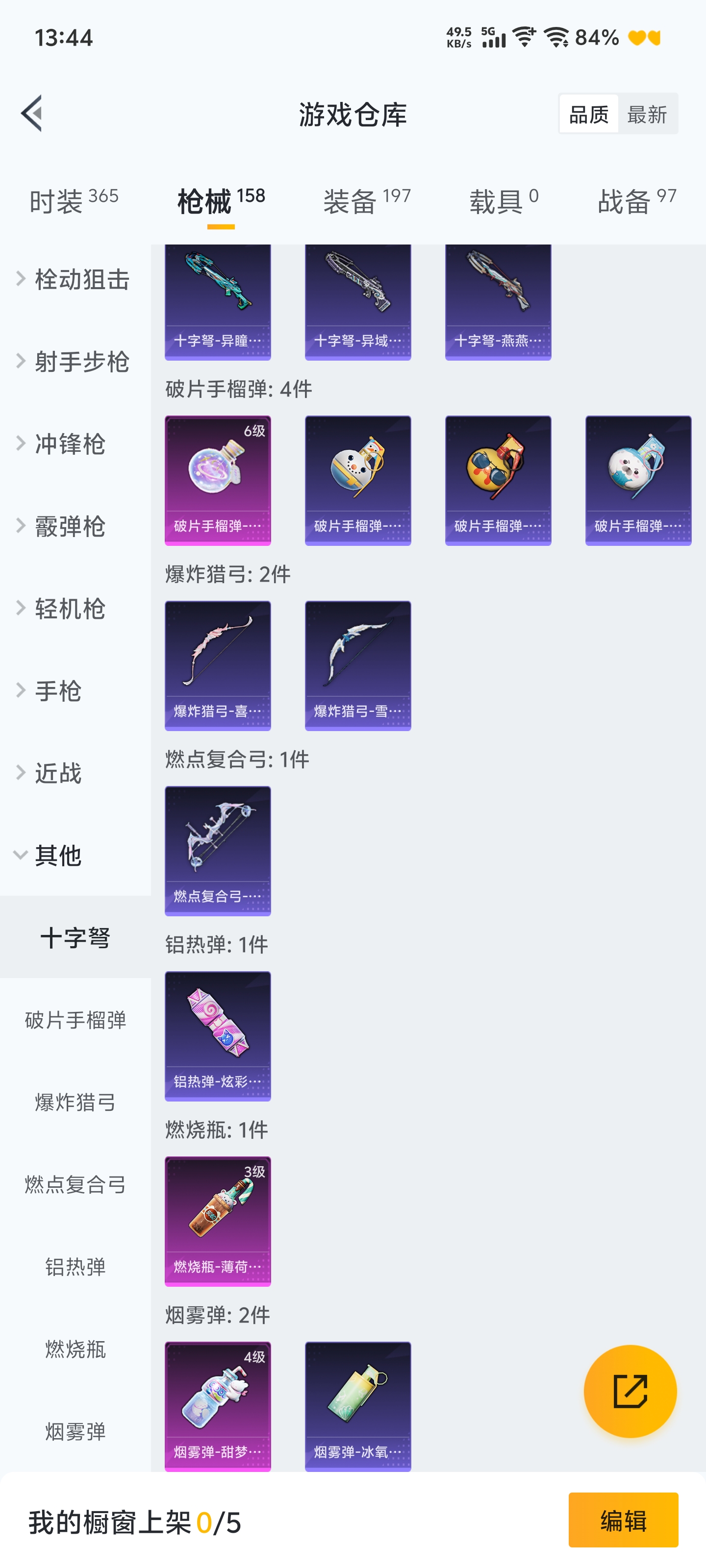Expand the 手枪 category
This screenshot has width=706, height=1568.
click(57, 691)
